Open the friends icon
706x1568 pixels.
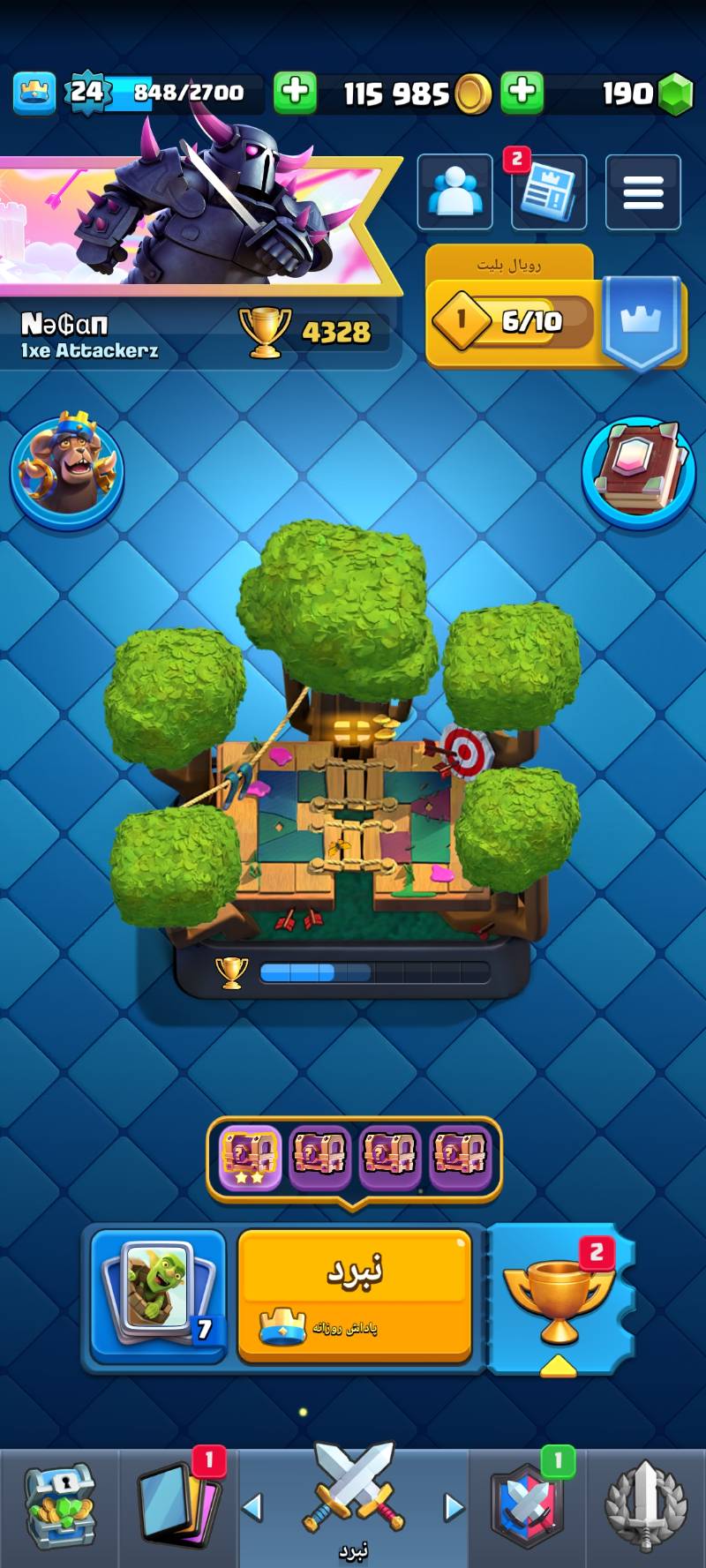coord(454,192)
